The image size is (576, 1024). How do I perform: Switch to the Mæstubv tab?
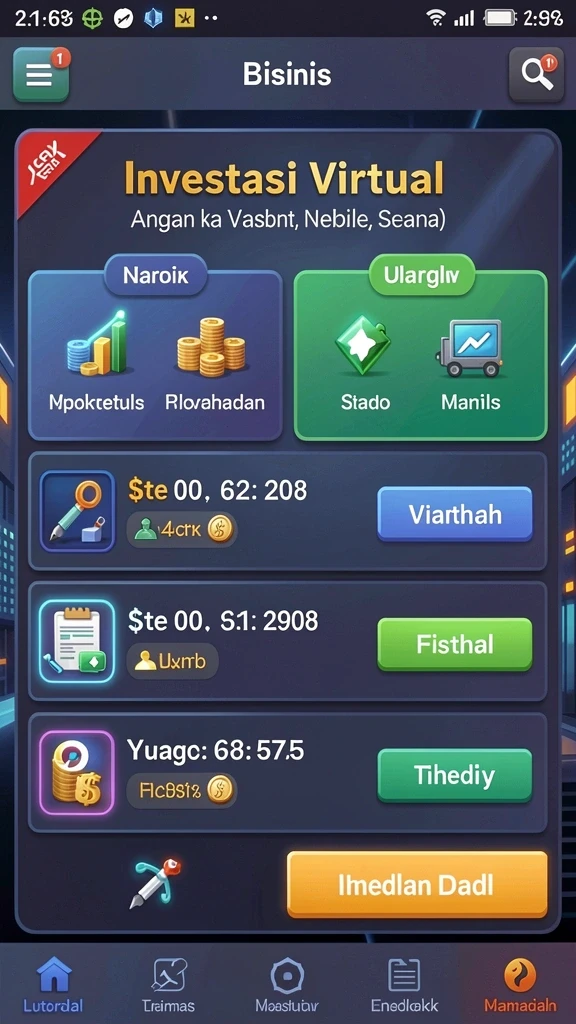[287, 985]
